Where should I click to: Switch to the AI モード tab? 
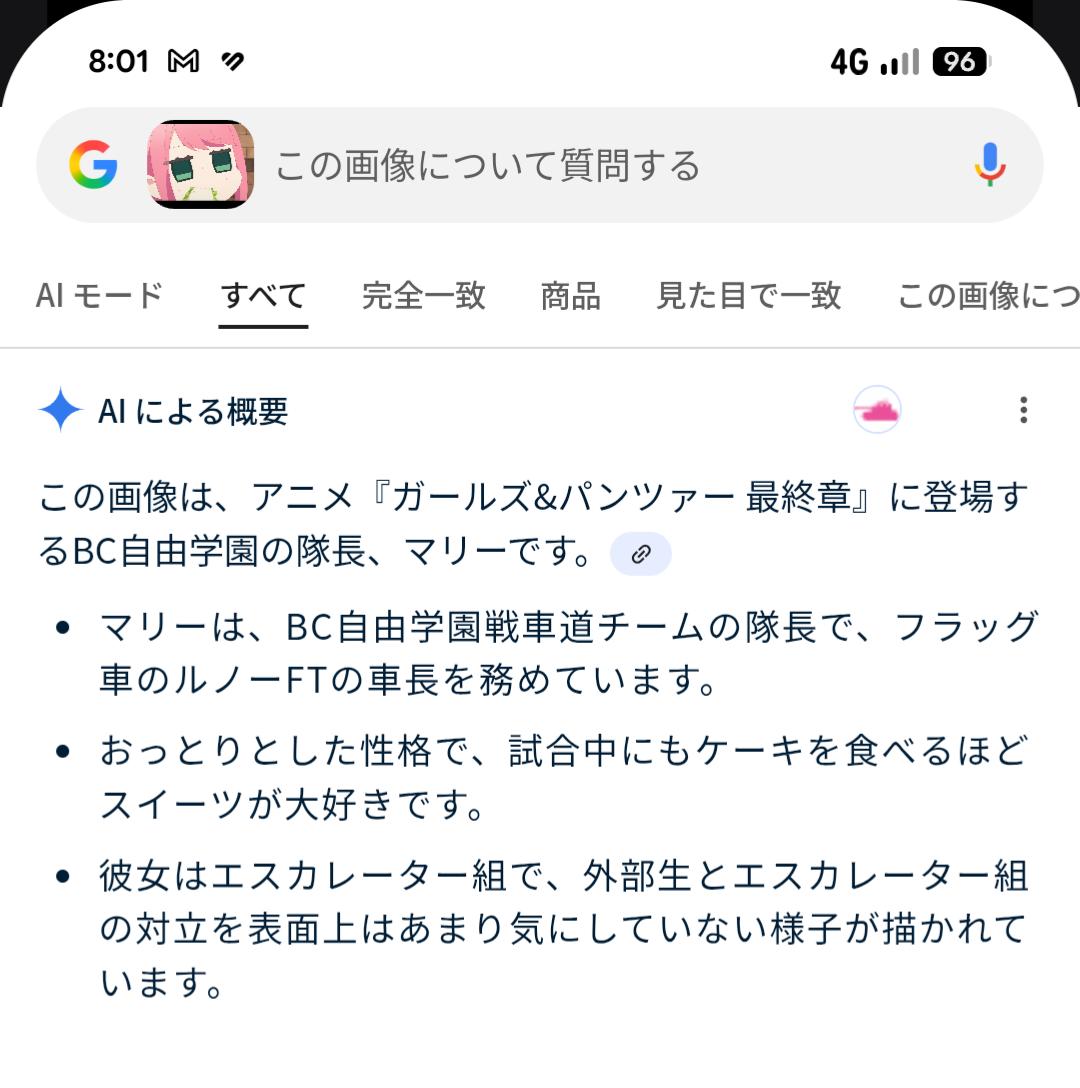(x=99, y=296)
